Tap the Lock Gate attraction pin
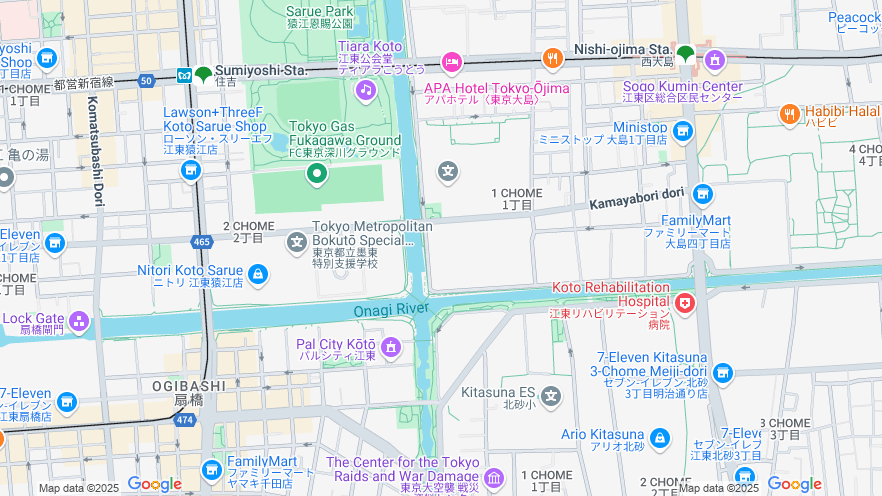 pyautogui.click(x=79, y=322)
